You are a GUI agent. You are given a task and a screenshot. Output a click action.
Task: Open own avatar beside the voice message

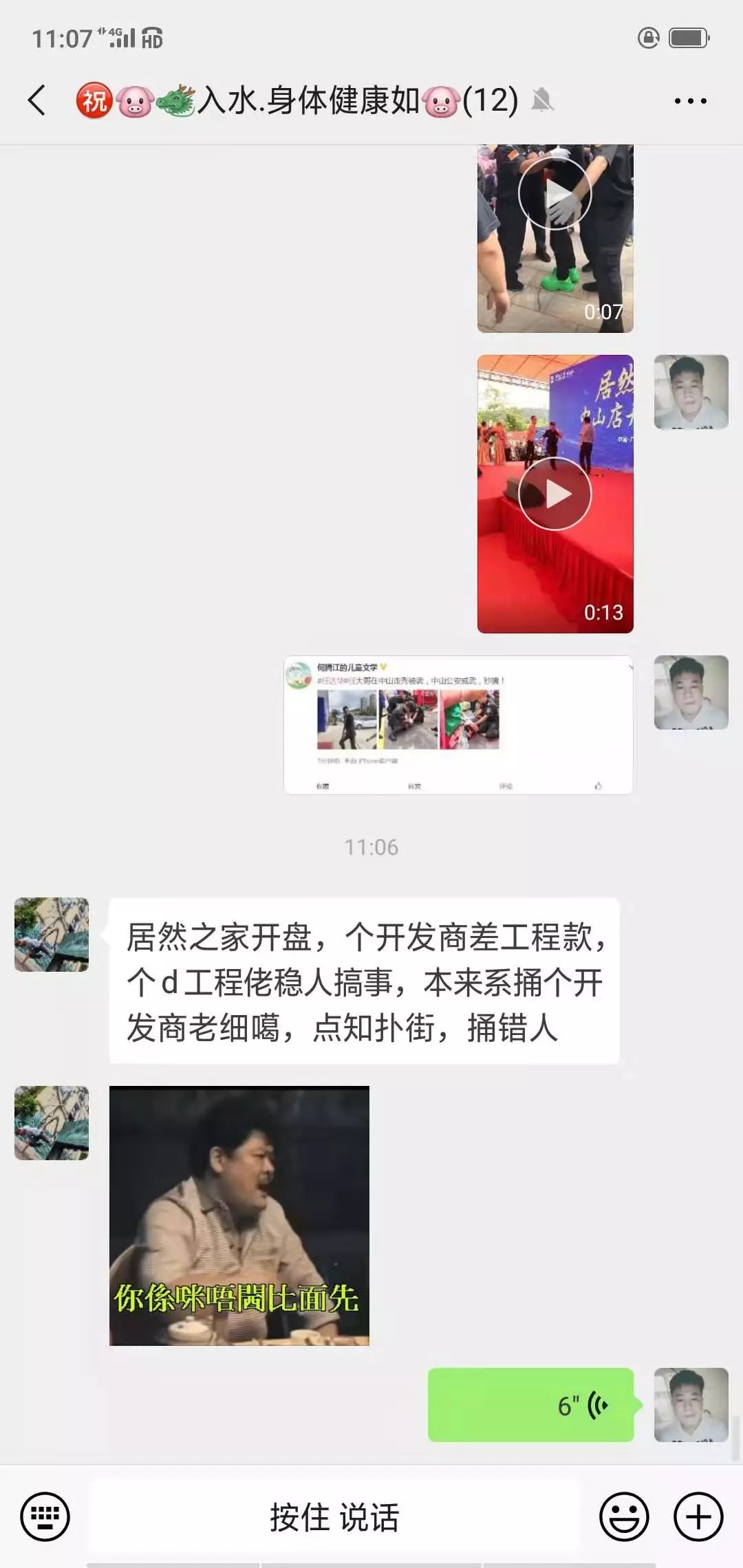pyautogui.click(x=691, y=1404)
